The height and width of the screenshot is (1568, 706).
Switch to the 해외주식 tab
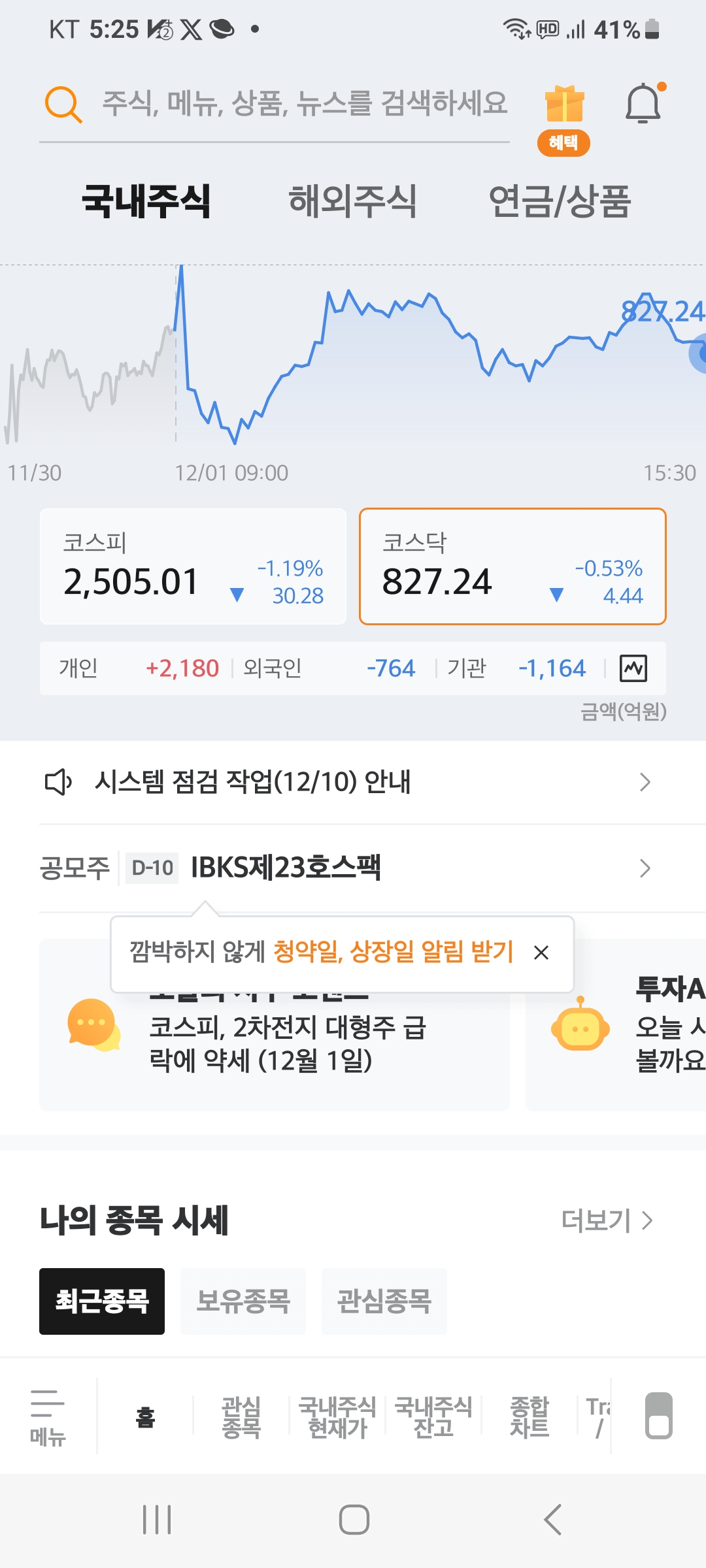click(x=352, y=201)
